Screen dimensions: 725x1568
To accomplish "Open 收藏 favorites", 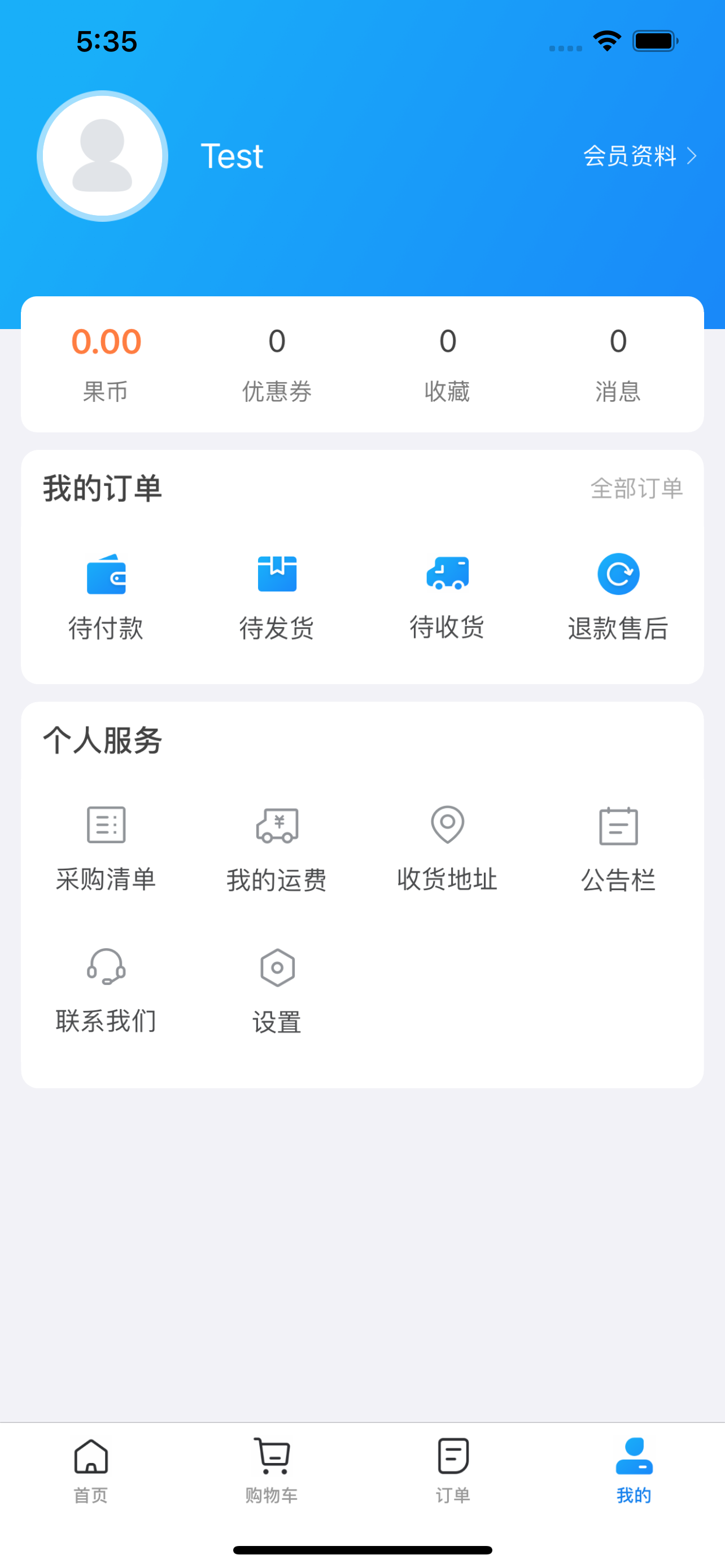I will click(447, 364).
